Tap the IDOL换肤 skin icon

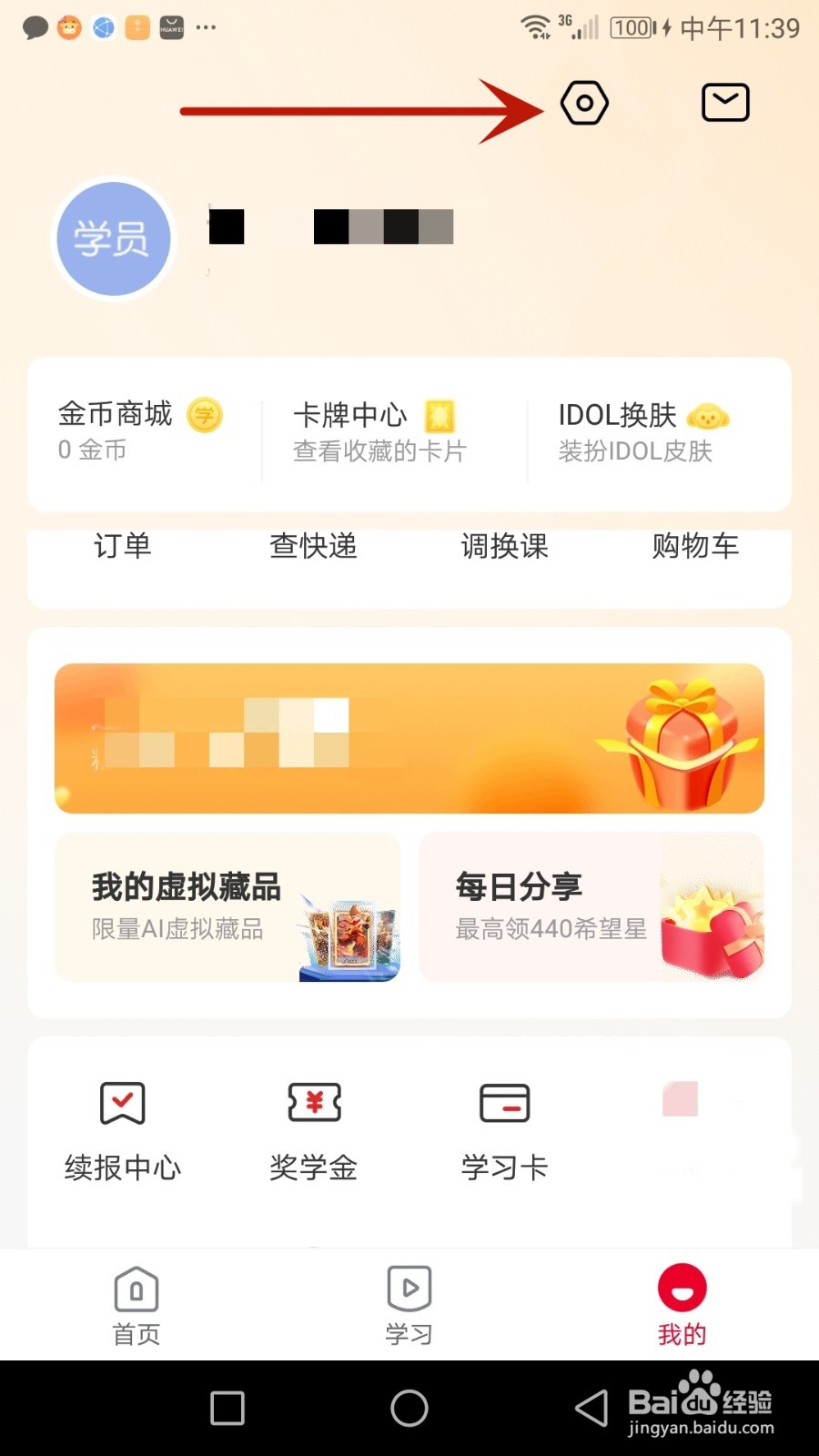[709, 416]
